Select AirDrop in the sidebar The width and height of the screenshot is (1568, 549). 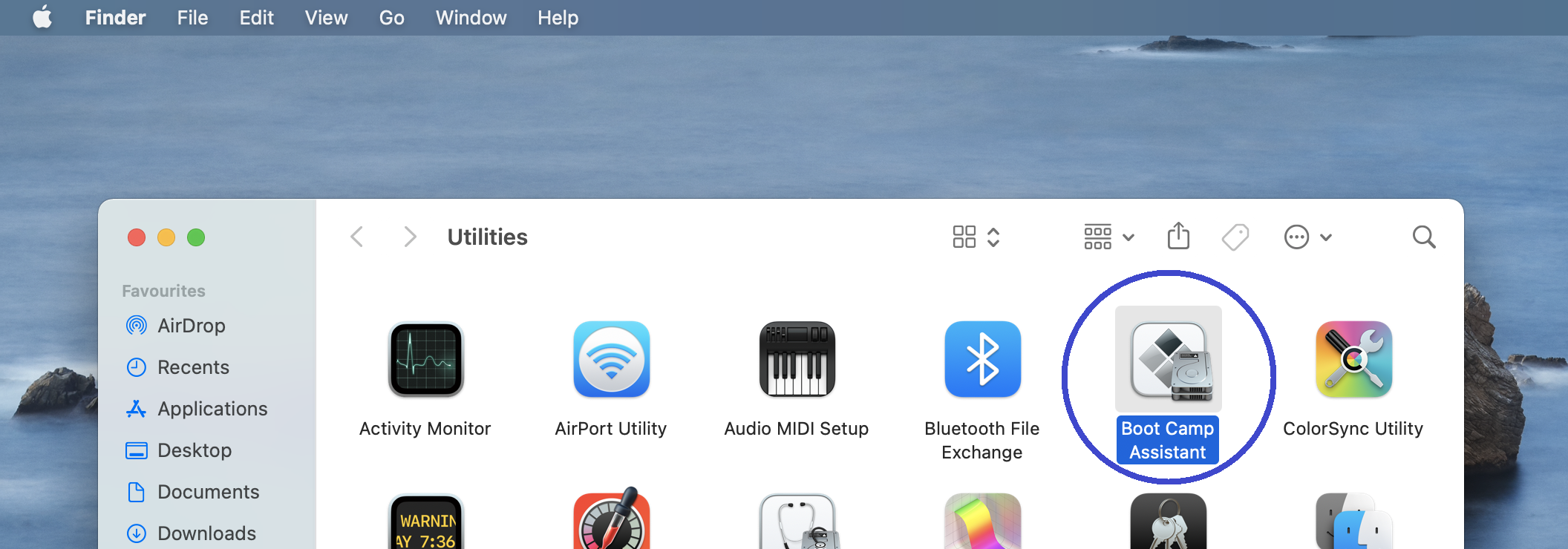click(191, 326)
